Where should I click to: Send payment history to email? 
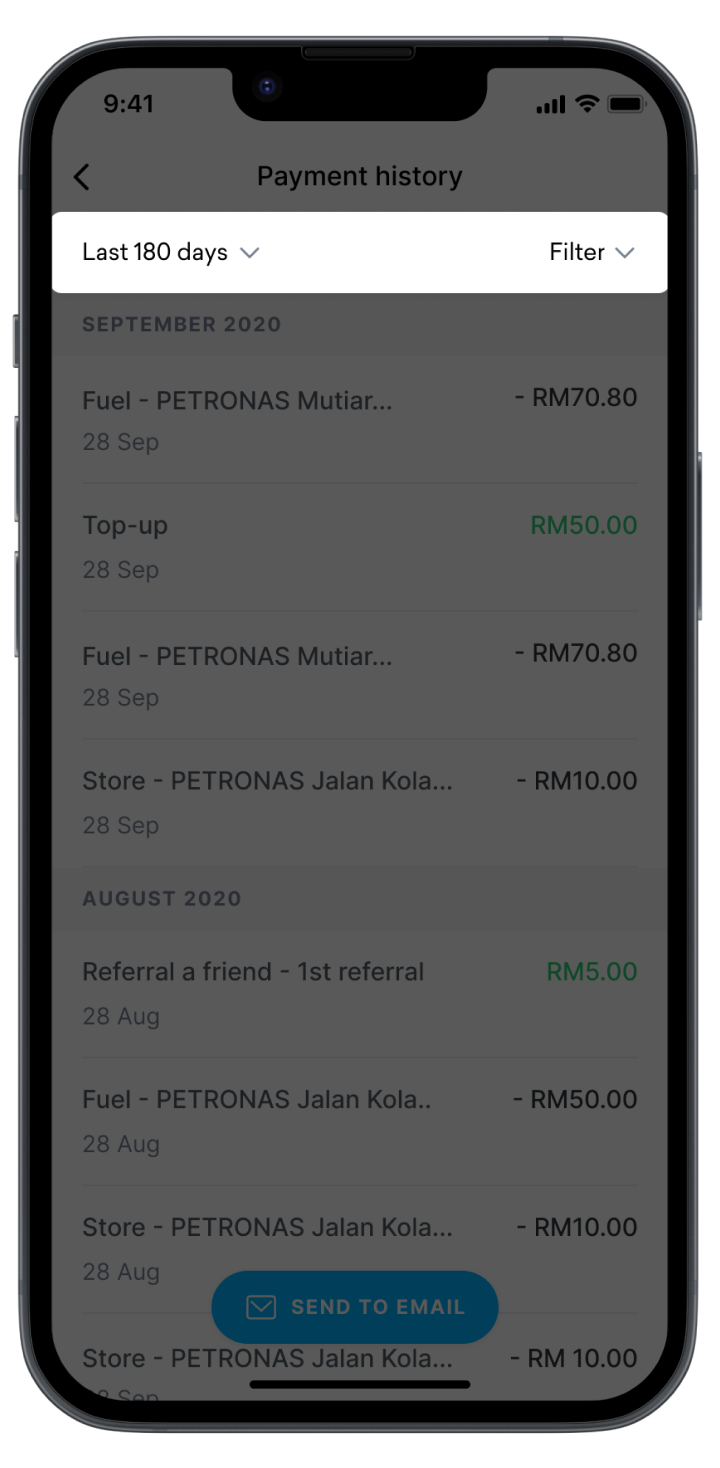pyautogui.click(x=355, y=1307)
